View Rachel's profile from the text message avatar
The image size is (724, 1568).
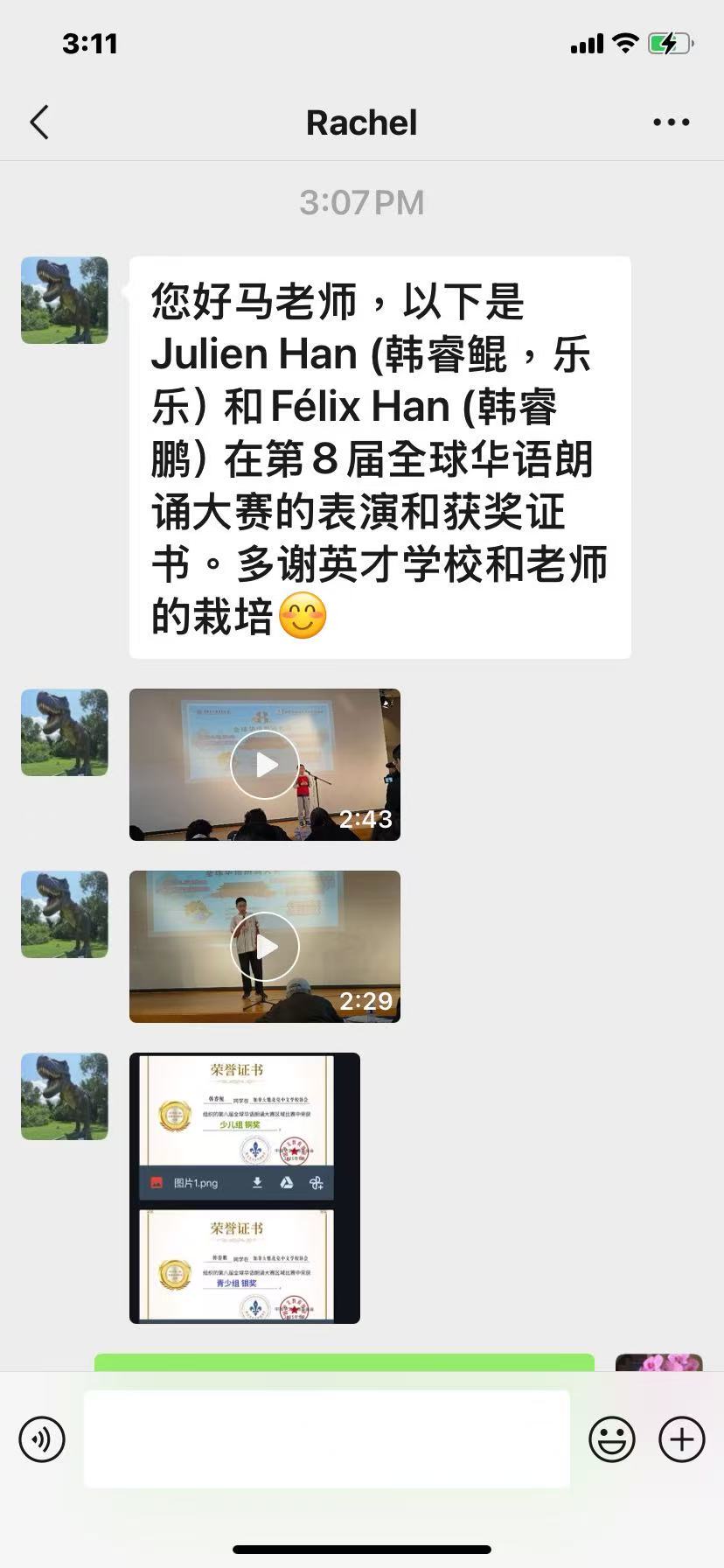pos(65,300)
